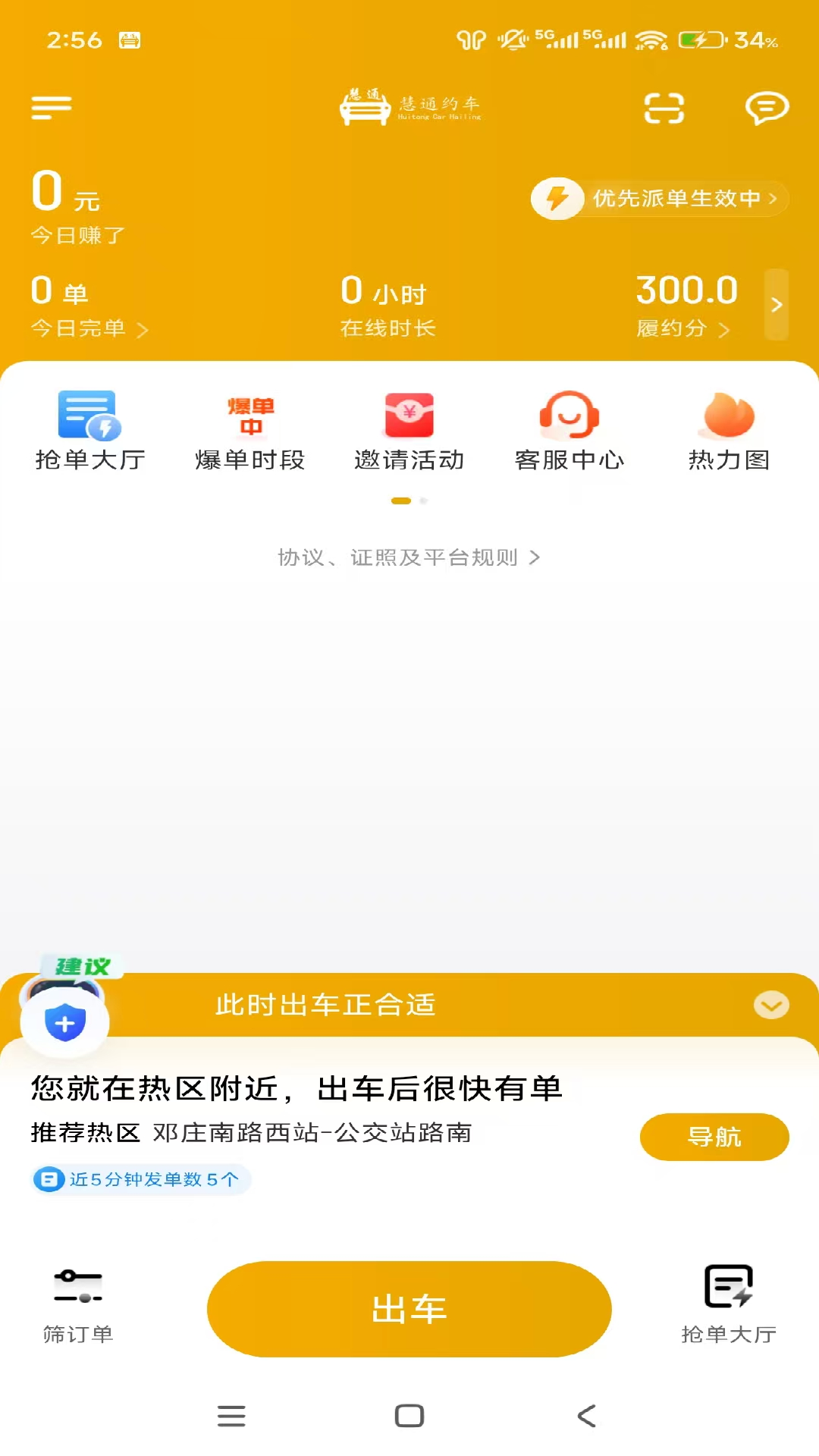
Task: Tap the 导航 navigate button
Action: coord(714,1137)
